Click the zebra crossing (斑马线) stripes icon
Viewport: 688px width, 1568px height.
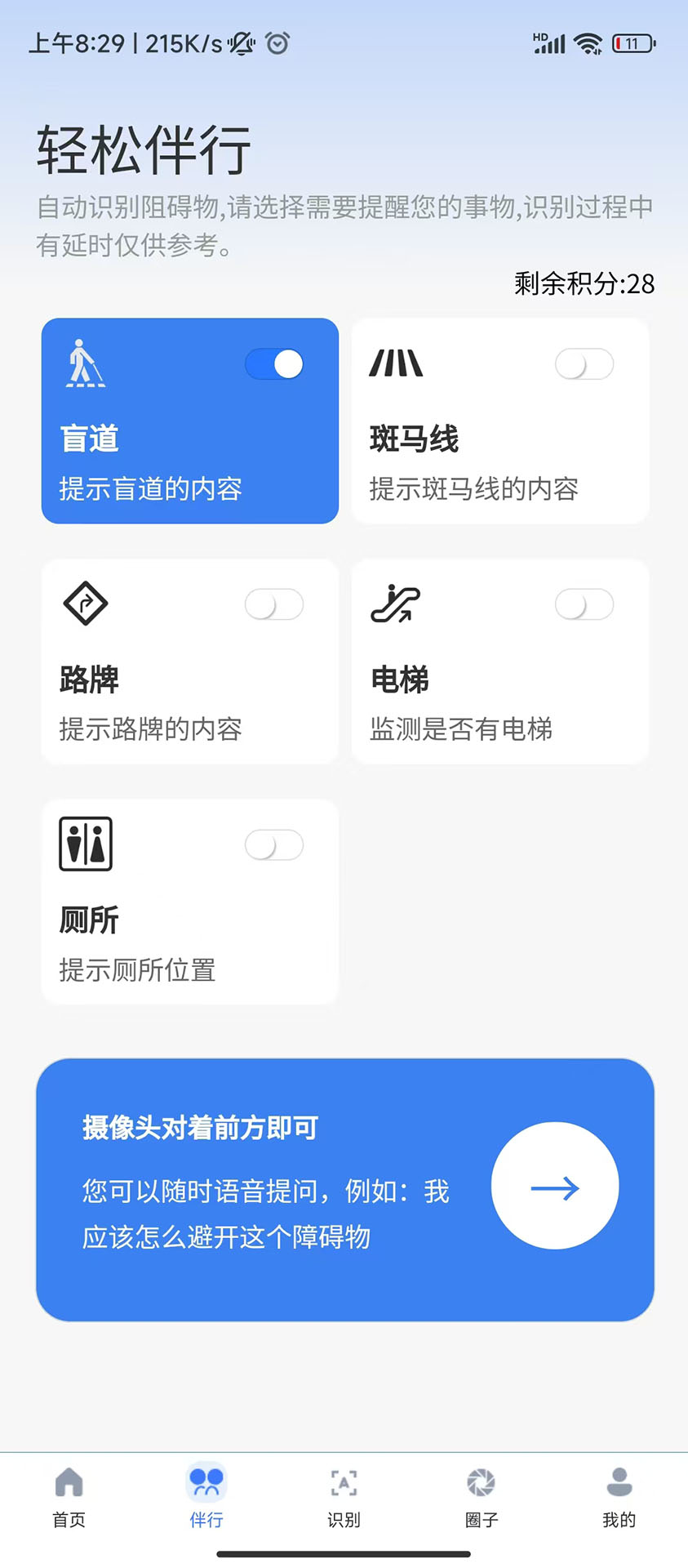[x=395, y=363]
